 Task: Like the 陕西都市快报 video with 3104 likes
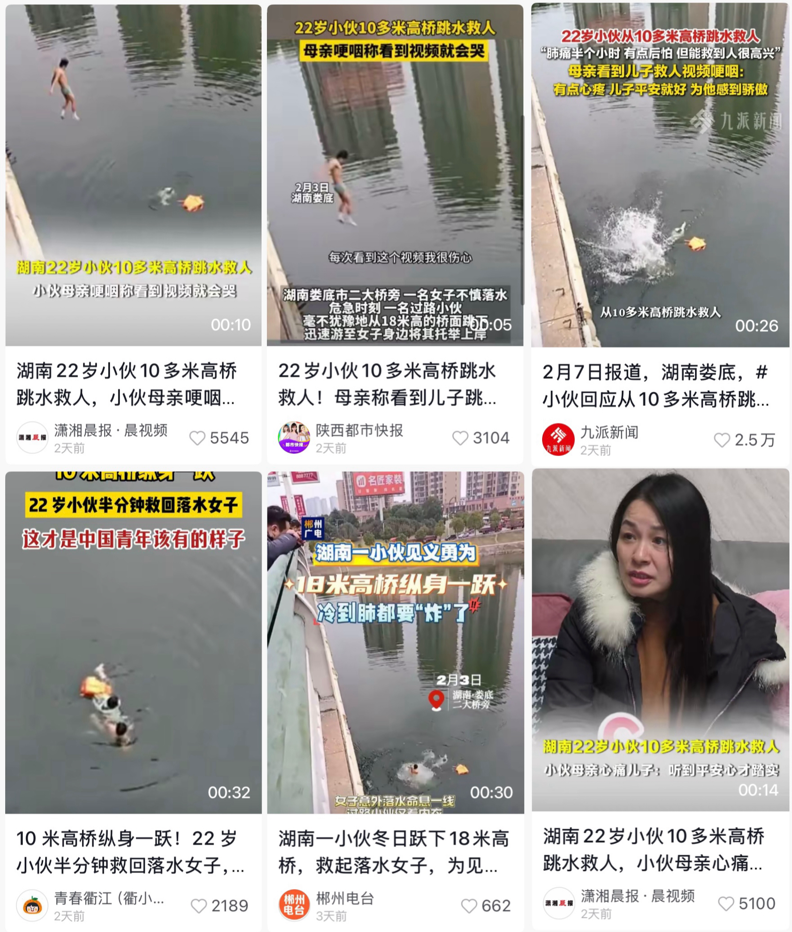pyautogui.click(x=460, y=438)
